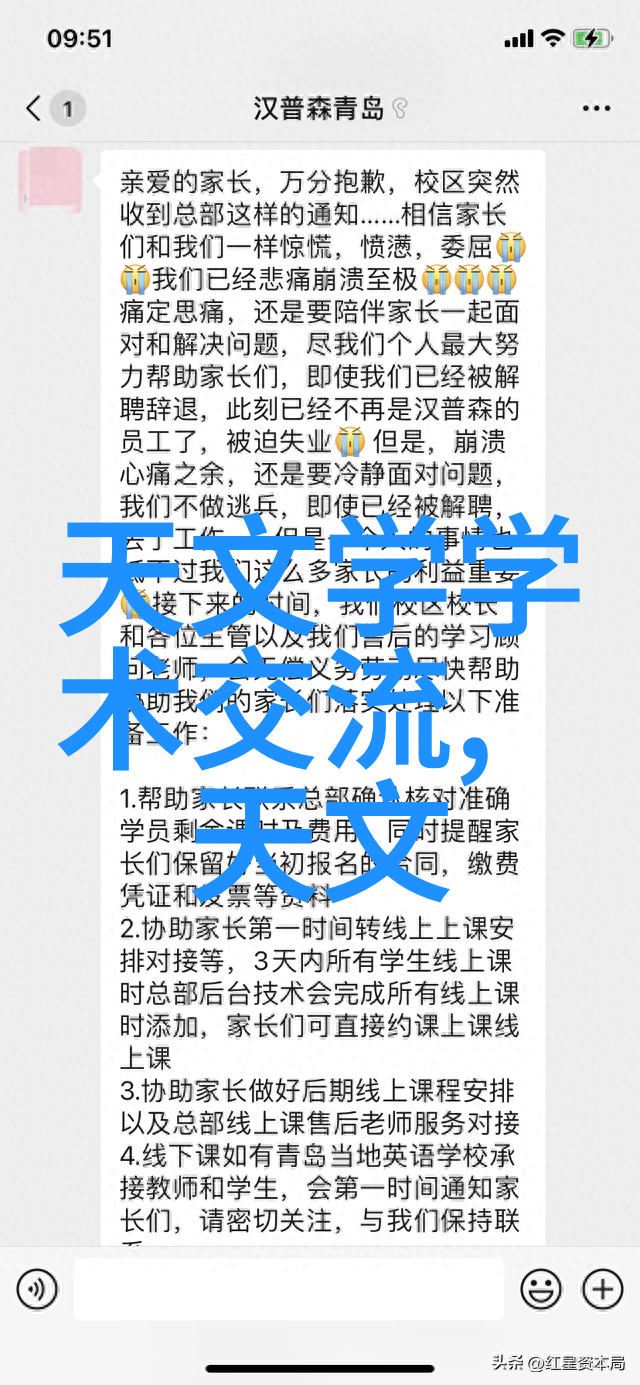
Task: View the sender's avatar profile
Action: 52,182
